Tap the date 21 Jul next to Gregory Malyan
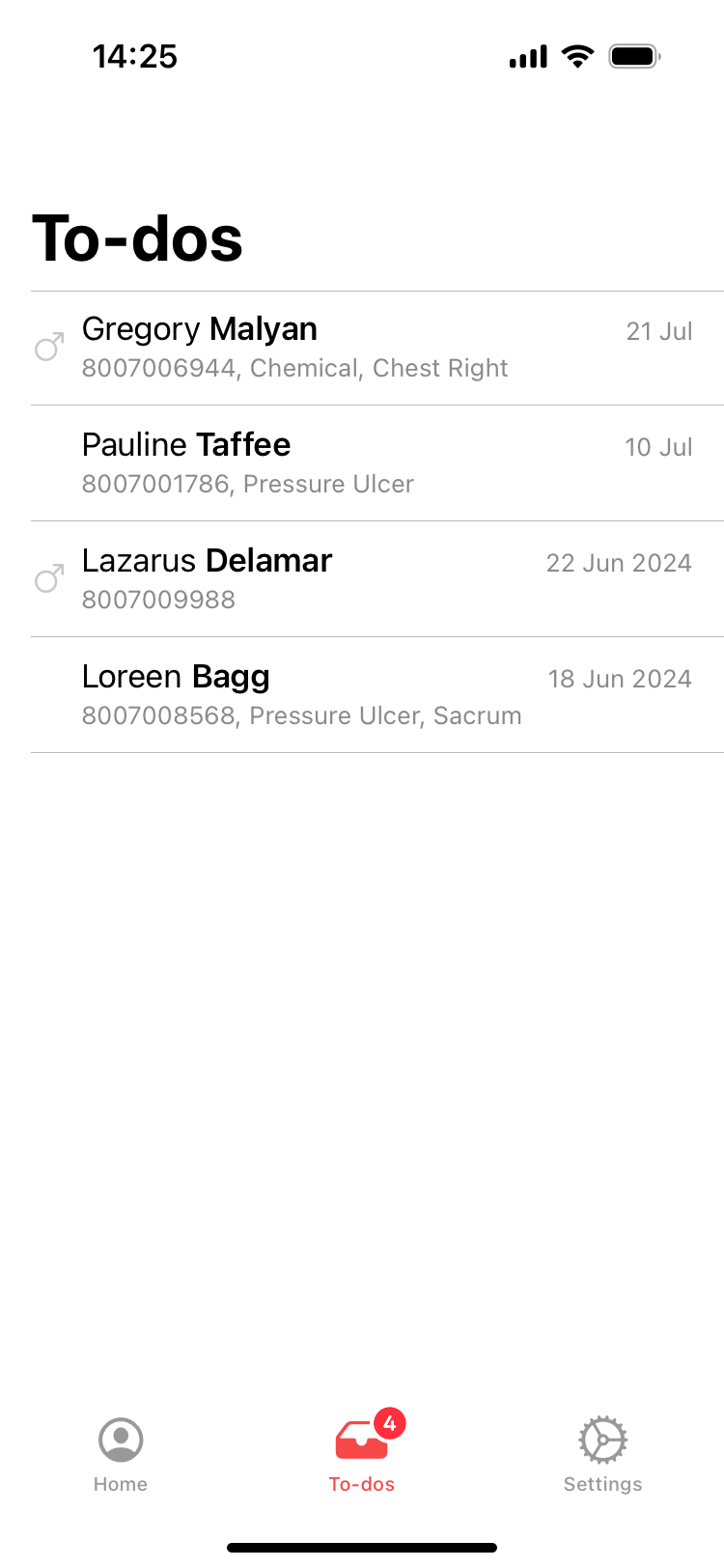Viewport: 724px width, 1568px height. [x=659, y=331]
